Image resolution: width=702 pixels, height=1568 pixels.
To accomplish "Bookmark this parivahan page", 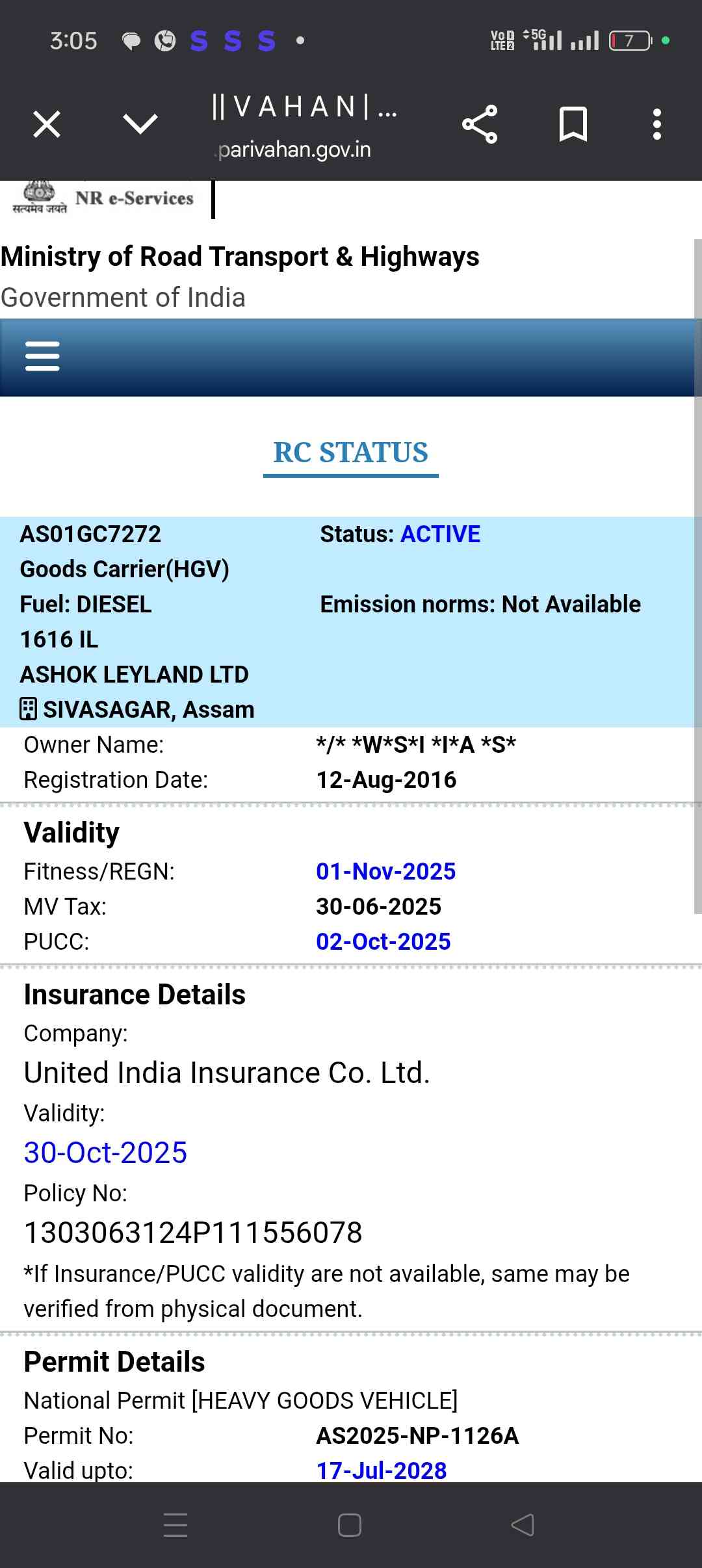I will coord(573,124).
